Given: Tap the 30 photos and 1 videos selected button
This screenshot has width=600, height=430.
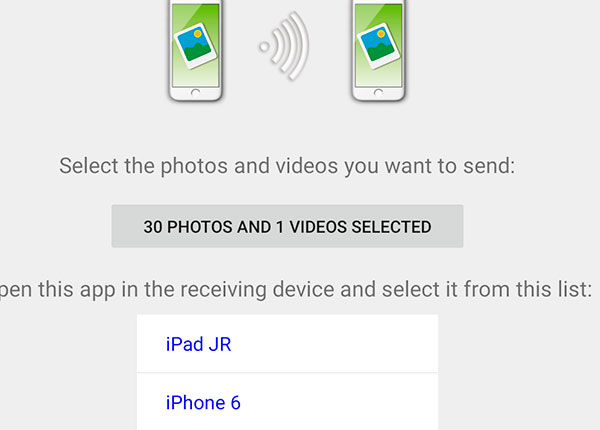Looking at the screenshot, I should tap(287, 226).
